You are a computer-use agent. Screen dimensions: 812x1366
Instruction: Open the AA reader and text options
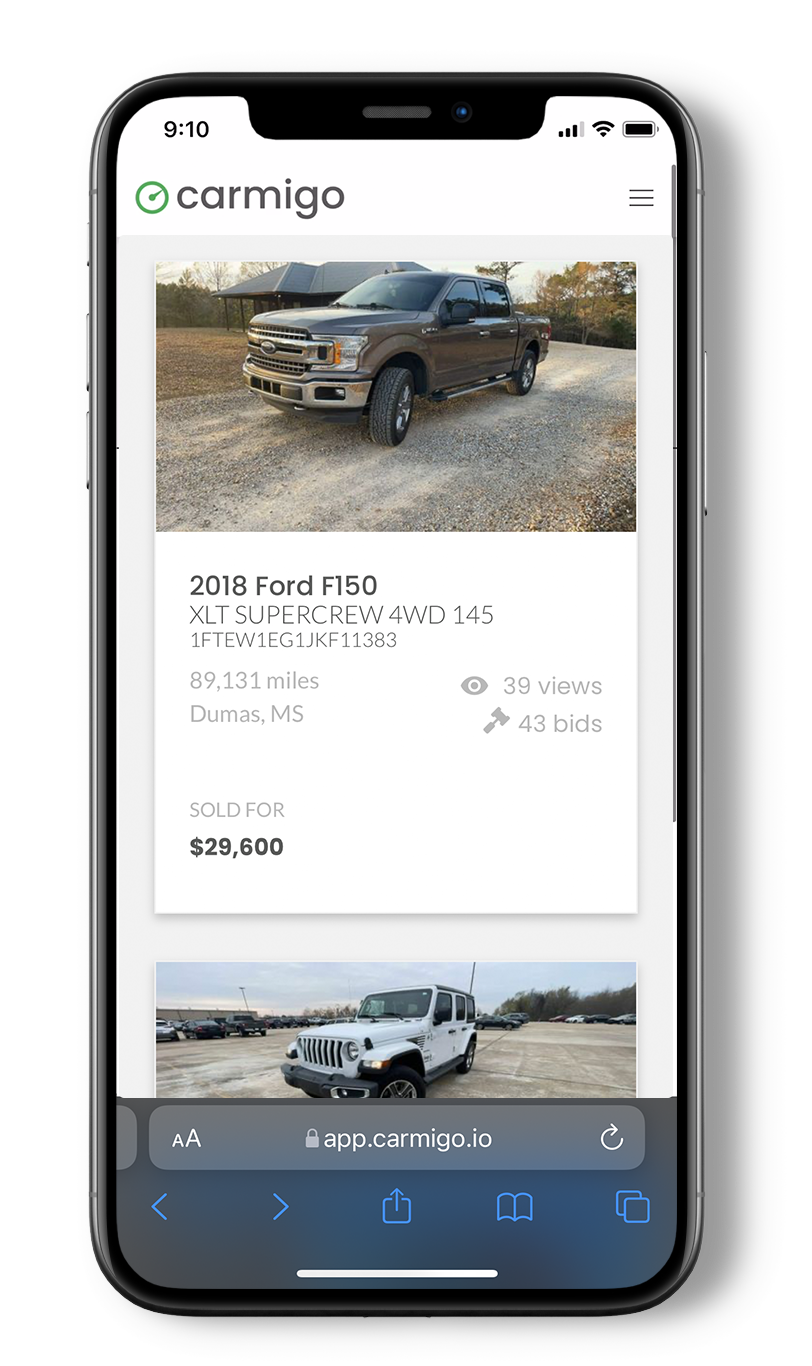pos(187,1139)
